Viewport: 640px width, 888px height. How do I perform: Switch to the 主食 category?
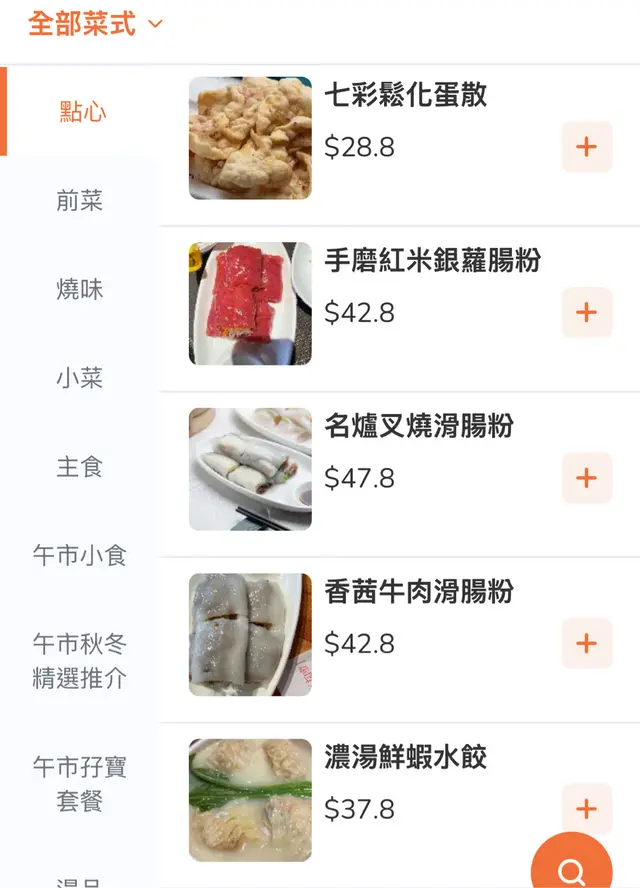80,467
